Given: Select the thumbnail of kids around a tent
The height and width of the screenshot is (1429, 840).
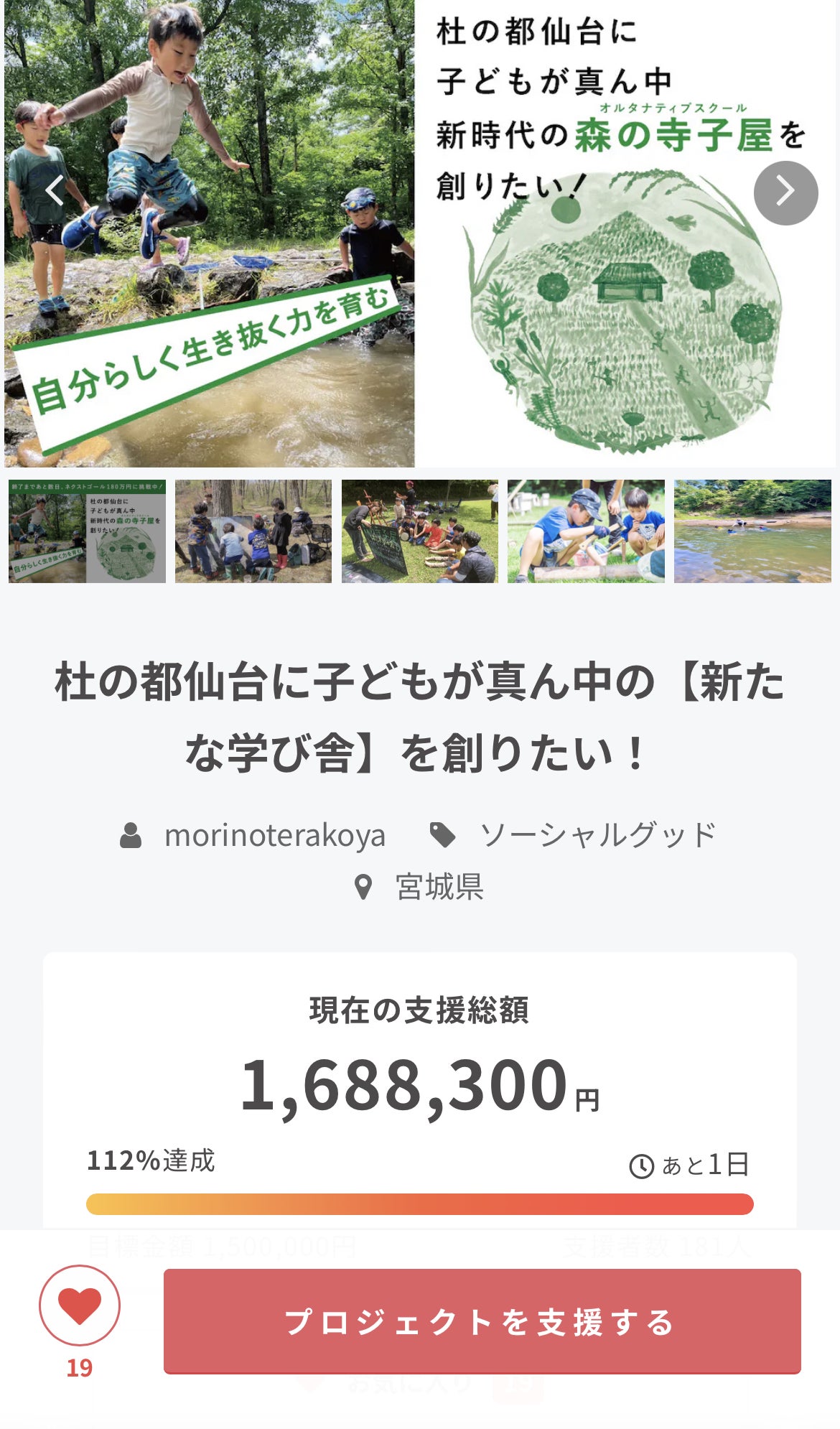Looking at the screenshot, I should coord(253,531).
